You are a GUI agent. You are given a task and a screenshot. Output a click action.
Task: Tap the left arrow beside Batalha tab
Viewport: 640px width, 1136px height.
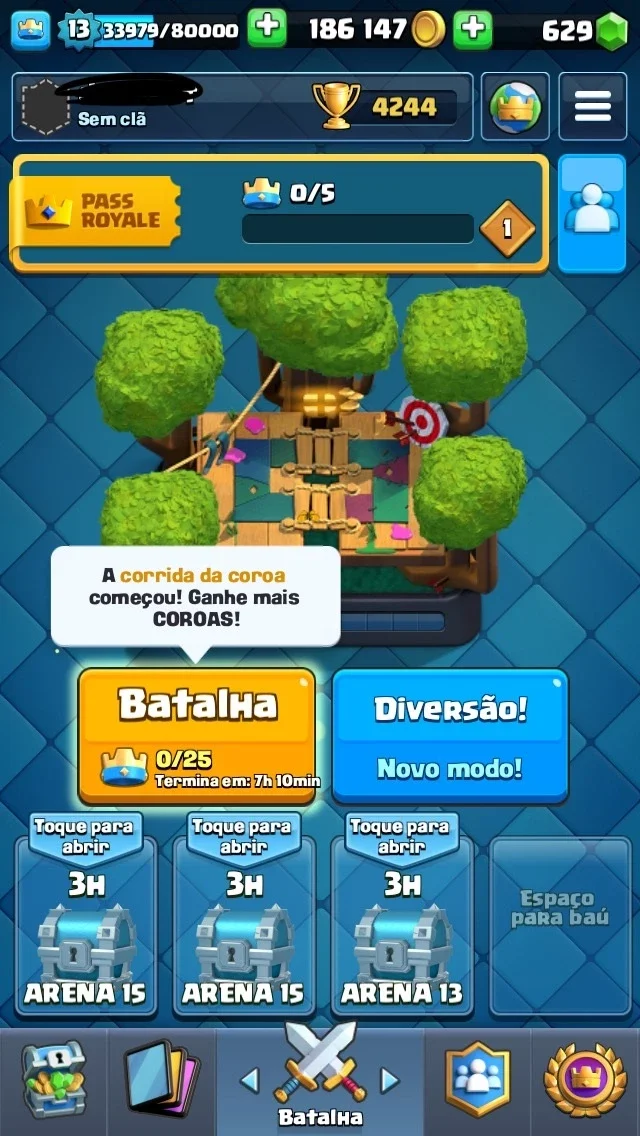pyautogui.click(x=250, y=1081)
